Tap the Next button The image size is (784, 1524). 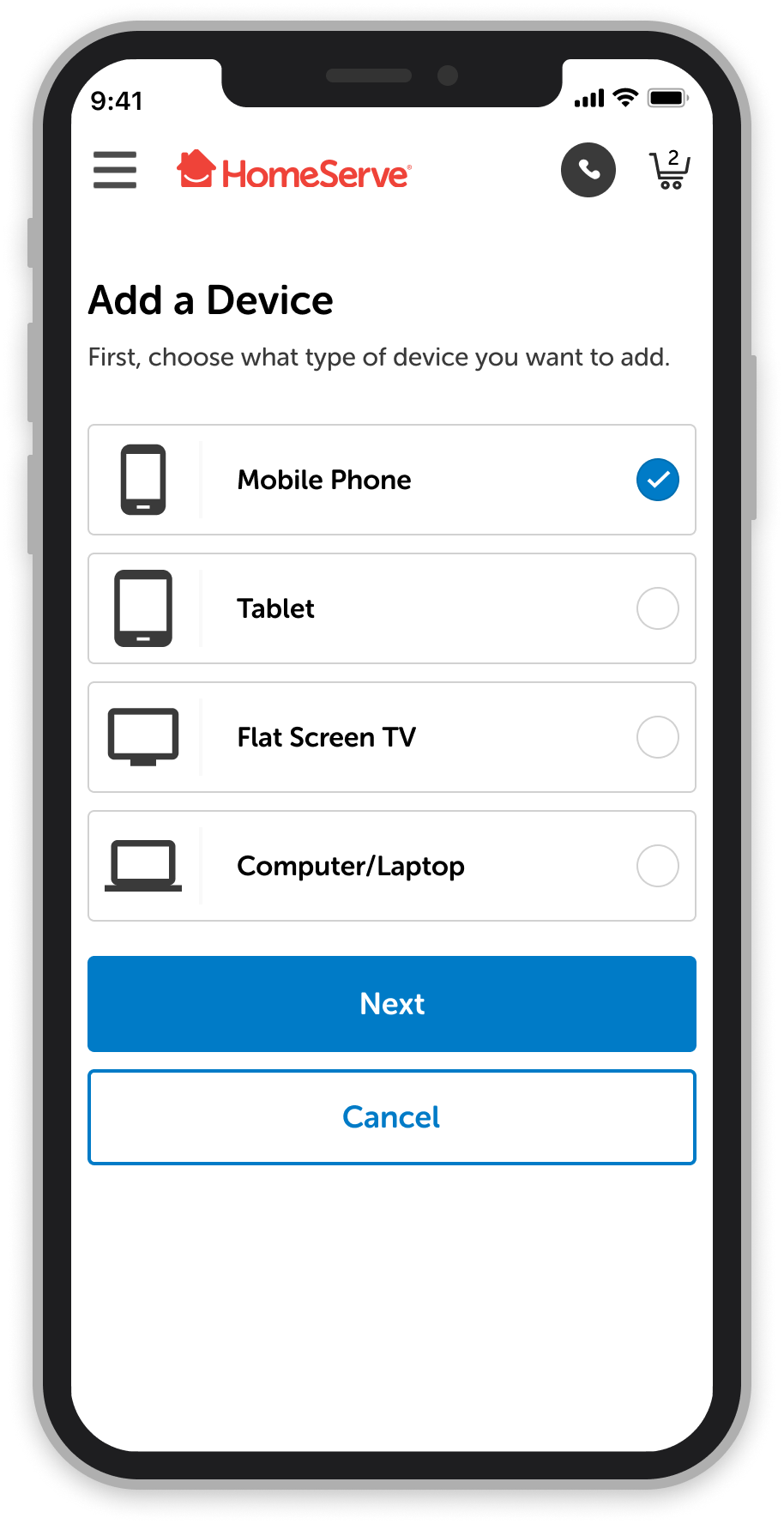click(x=392, y=1004)
